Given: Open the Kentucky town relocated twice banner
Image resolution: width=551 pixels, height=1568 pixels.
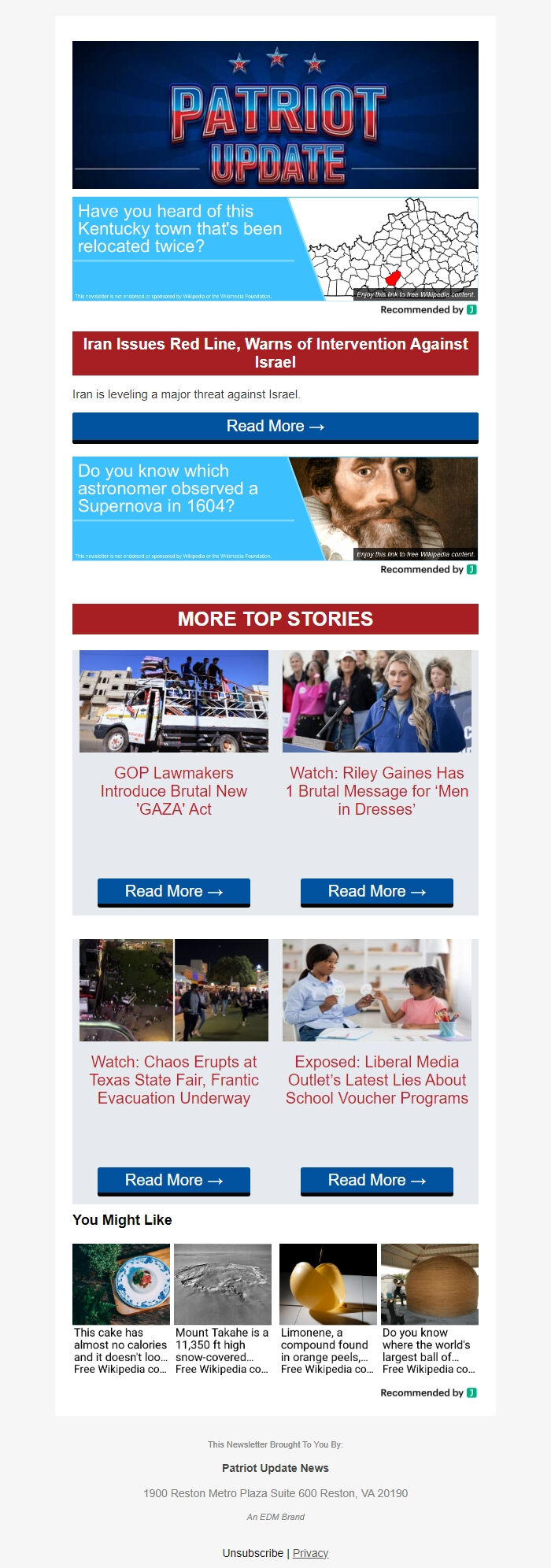Looking at the screenshot, I should click(x=275, y=249).
